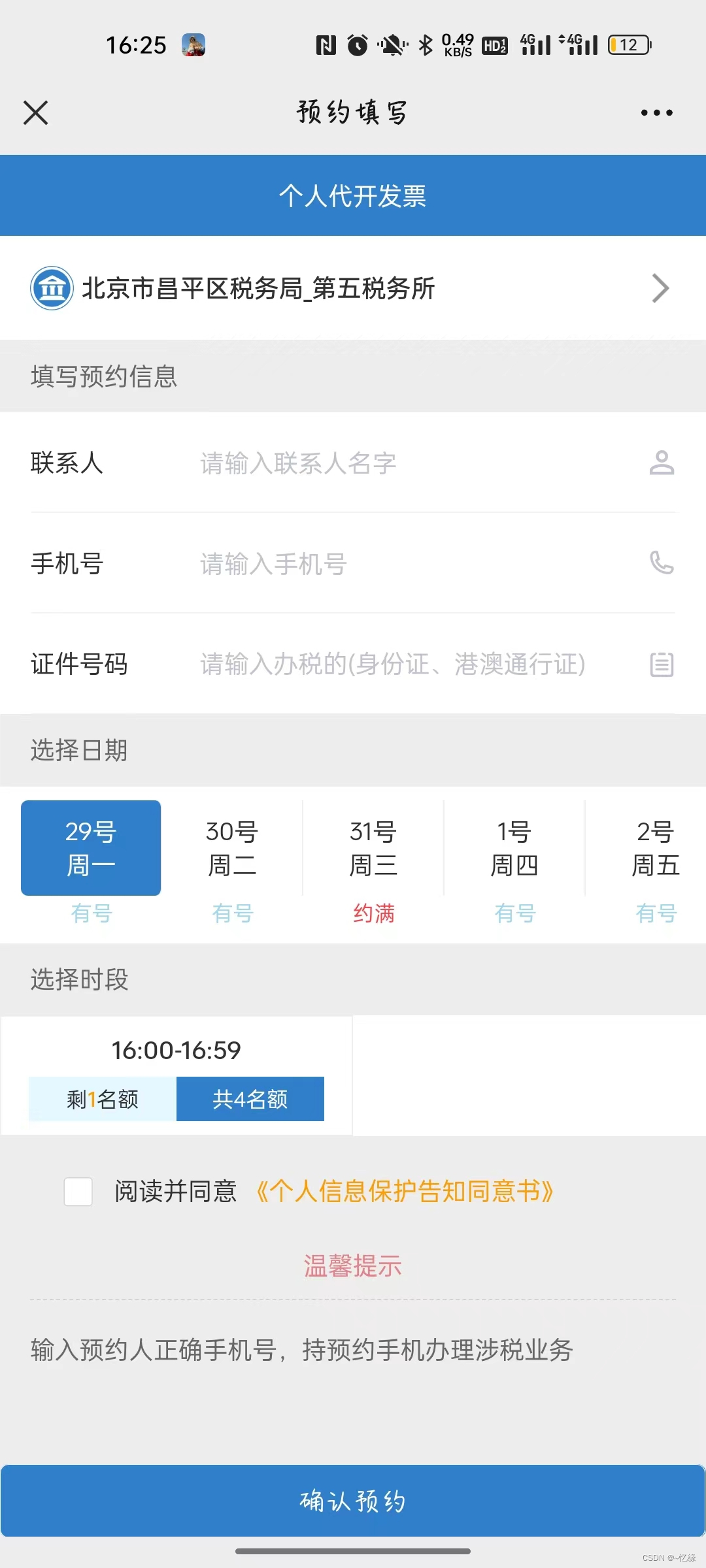Screen dimensions: 706x1568
Task: Select date 31号 周三
Action: pyautogui.click(x=373, y=848)
